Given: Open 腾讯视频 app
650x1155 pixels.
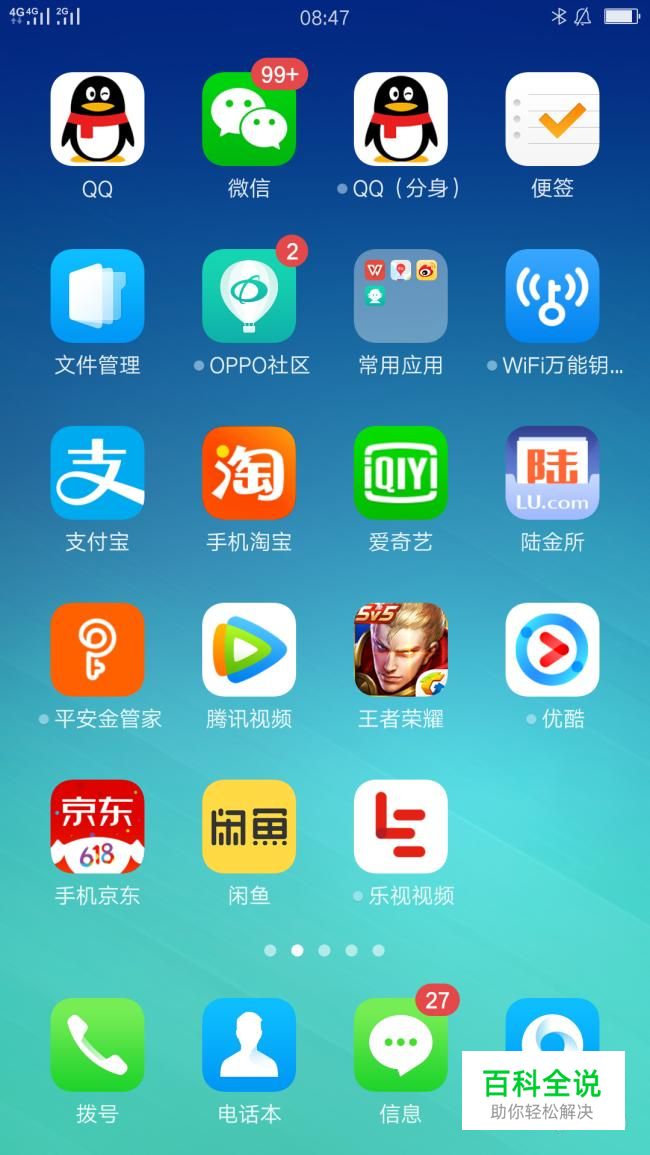Looking at the screenshot, I should pyautogui.click(x=249, y=650).
